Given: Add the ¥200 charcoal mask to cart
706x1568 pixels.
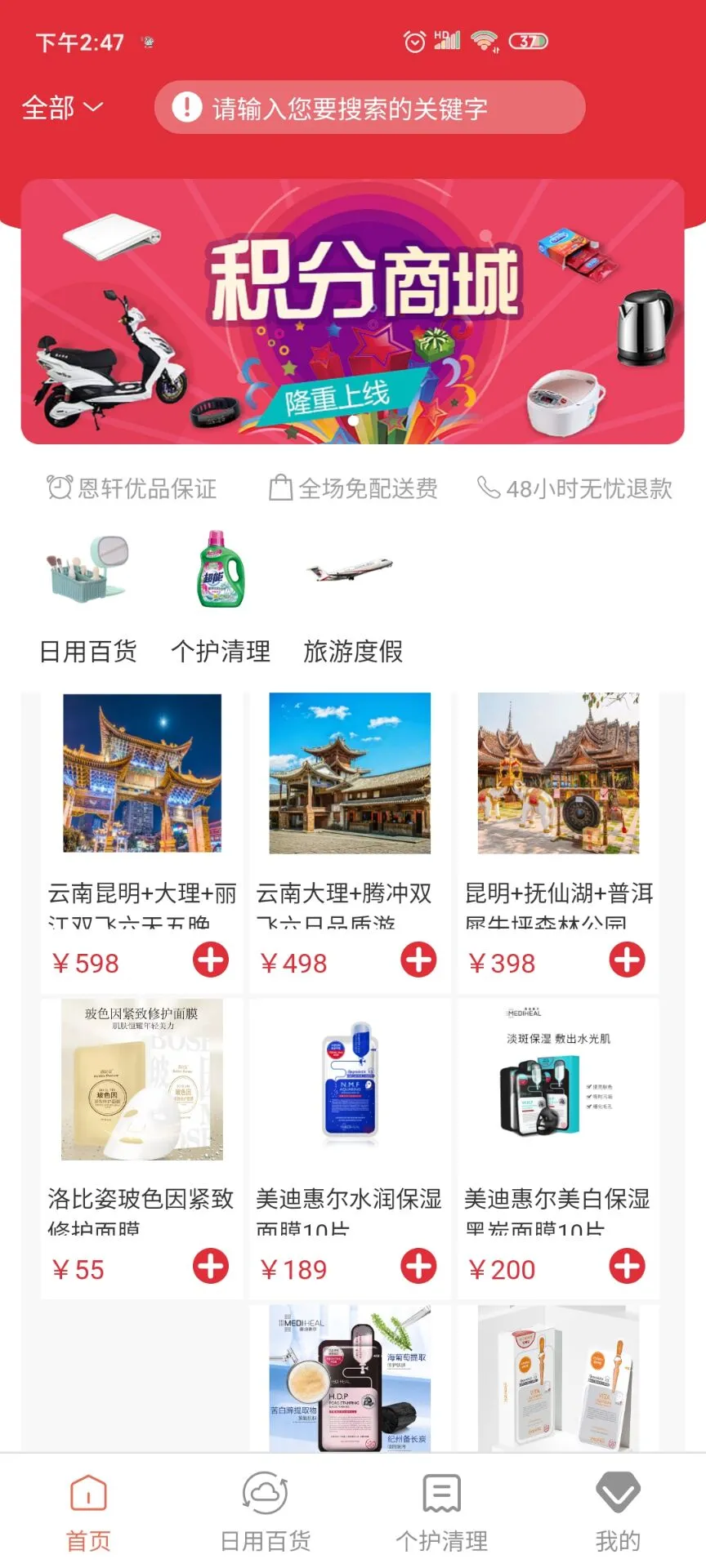Looking at the screenshot, I should click(x=627, y=1266).
